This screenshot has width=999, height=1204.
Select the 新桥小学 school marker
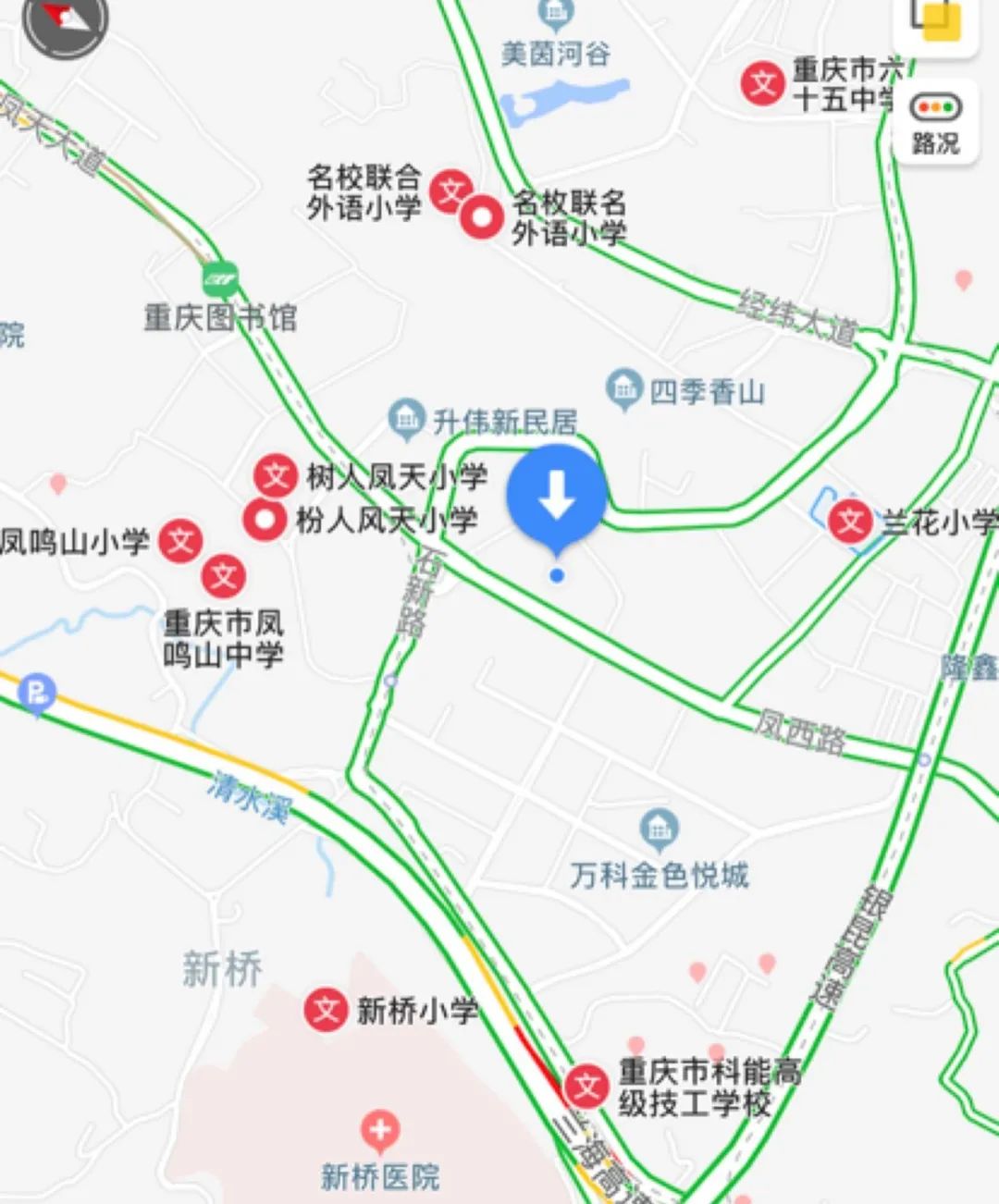[x=326, y=1009]
